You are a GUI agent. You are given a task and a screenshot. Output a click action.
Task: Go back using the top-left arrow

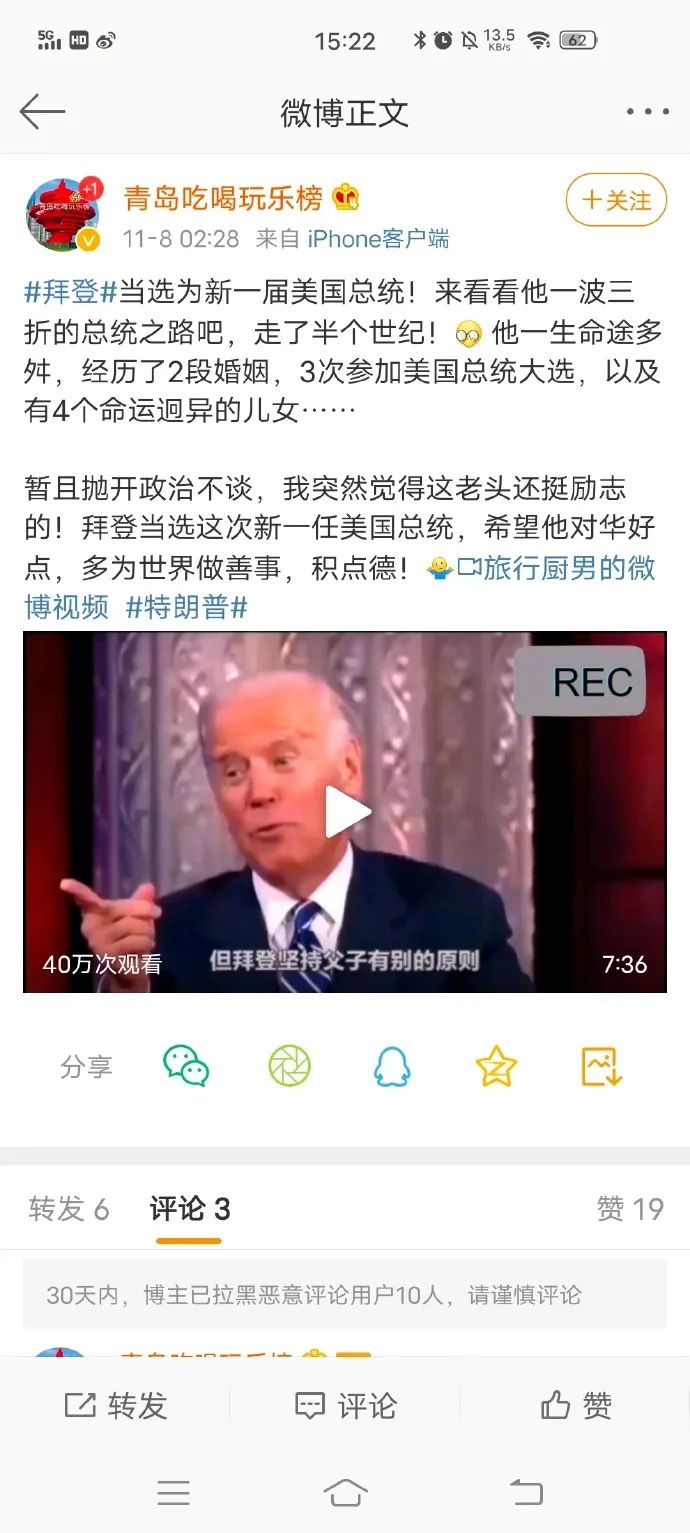pyautogui.click(x=42, y=112)
